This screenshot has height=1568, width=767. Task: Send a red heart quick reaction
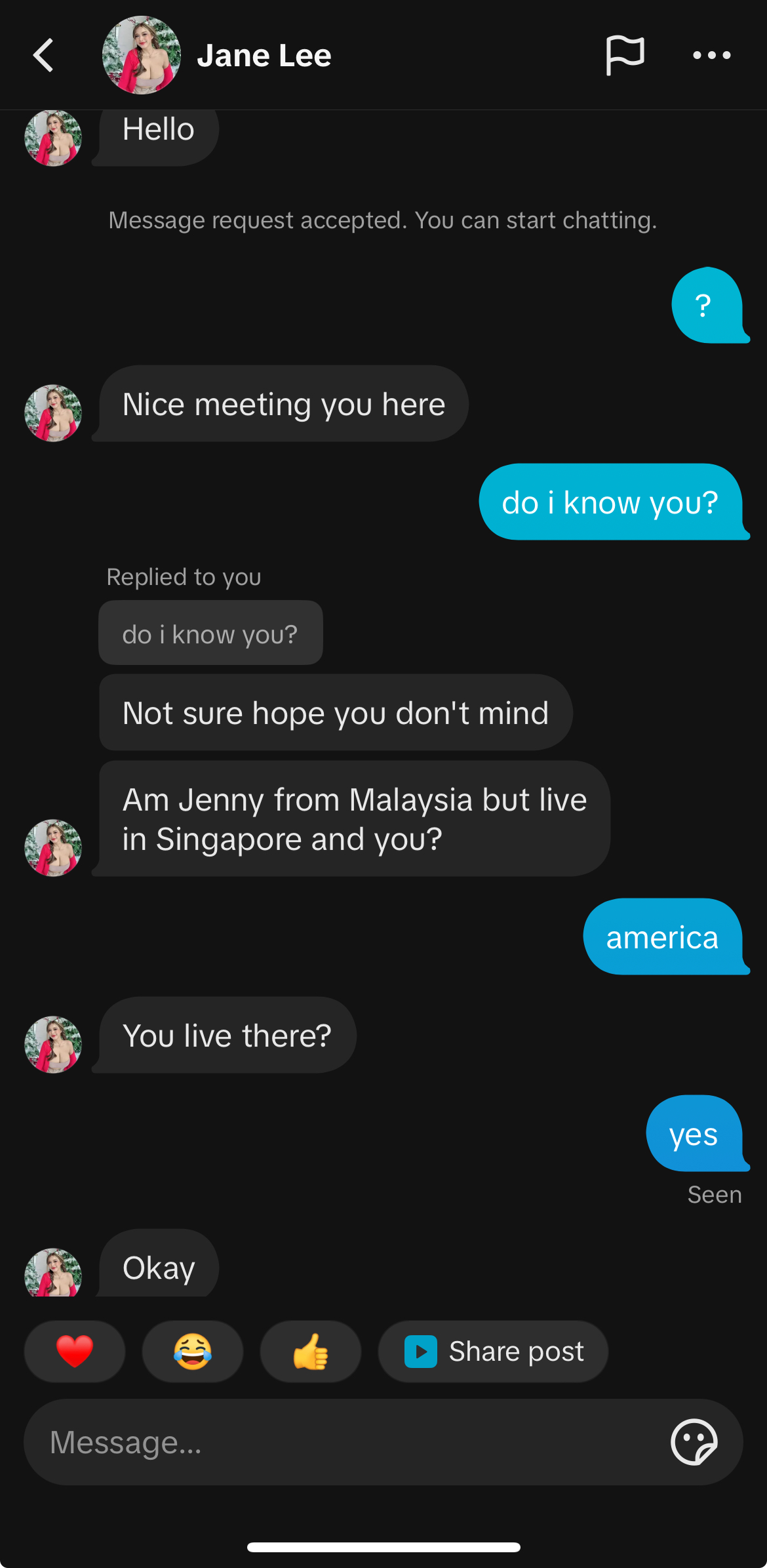pos(75,1352)
